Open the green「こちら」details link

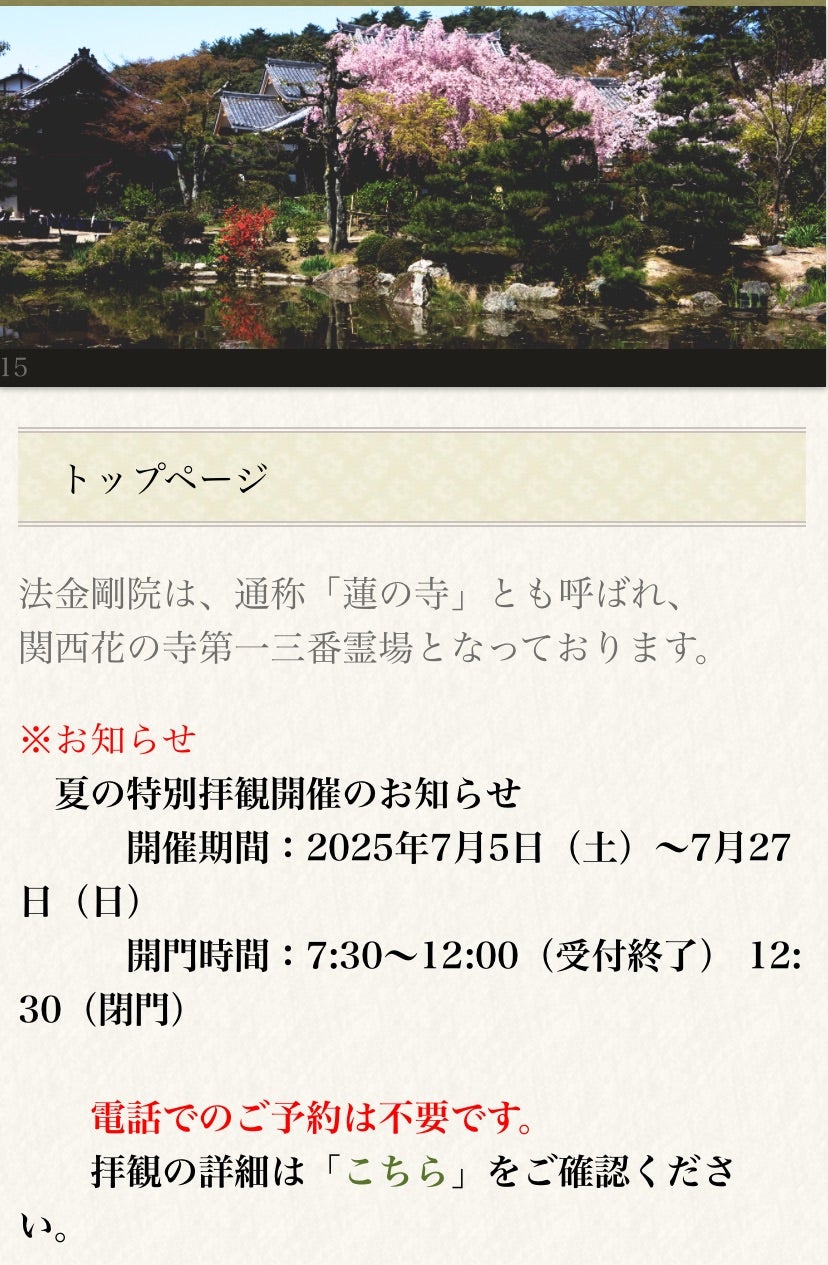pyautogui.click(x=395, y=1172)
